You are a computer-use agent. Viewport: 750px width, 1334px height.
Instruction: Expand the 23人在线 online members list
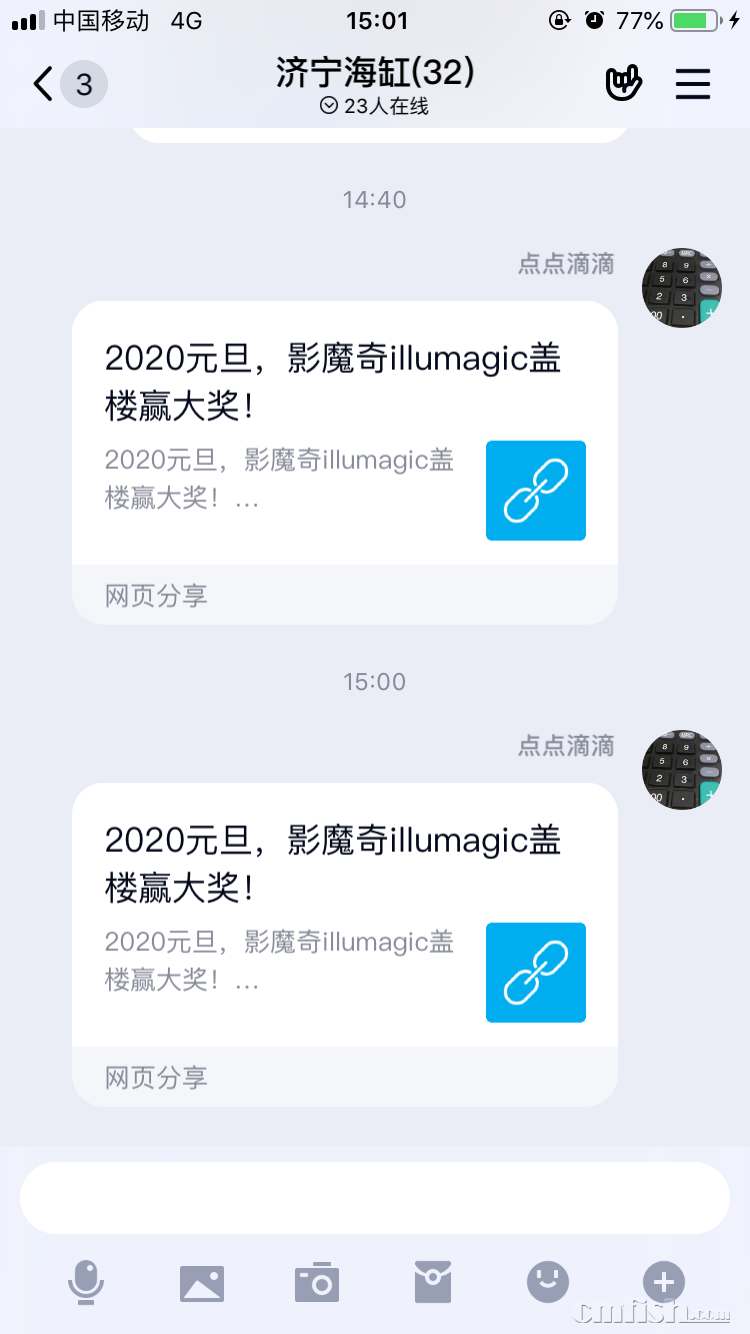click(x=374, y=106)
